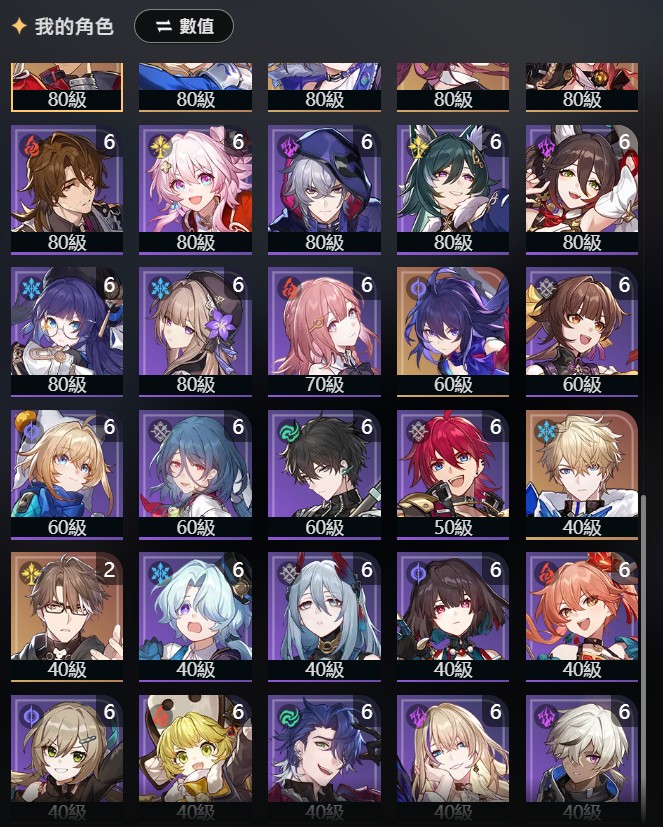This screenshot has width=663, height=827.
Task: Select the blond ice knight level 40 card
Action: pos(581,472)
